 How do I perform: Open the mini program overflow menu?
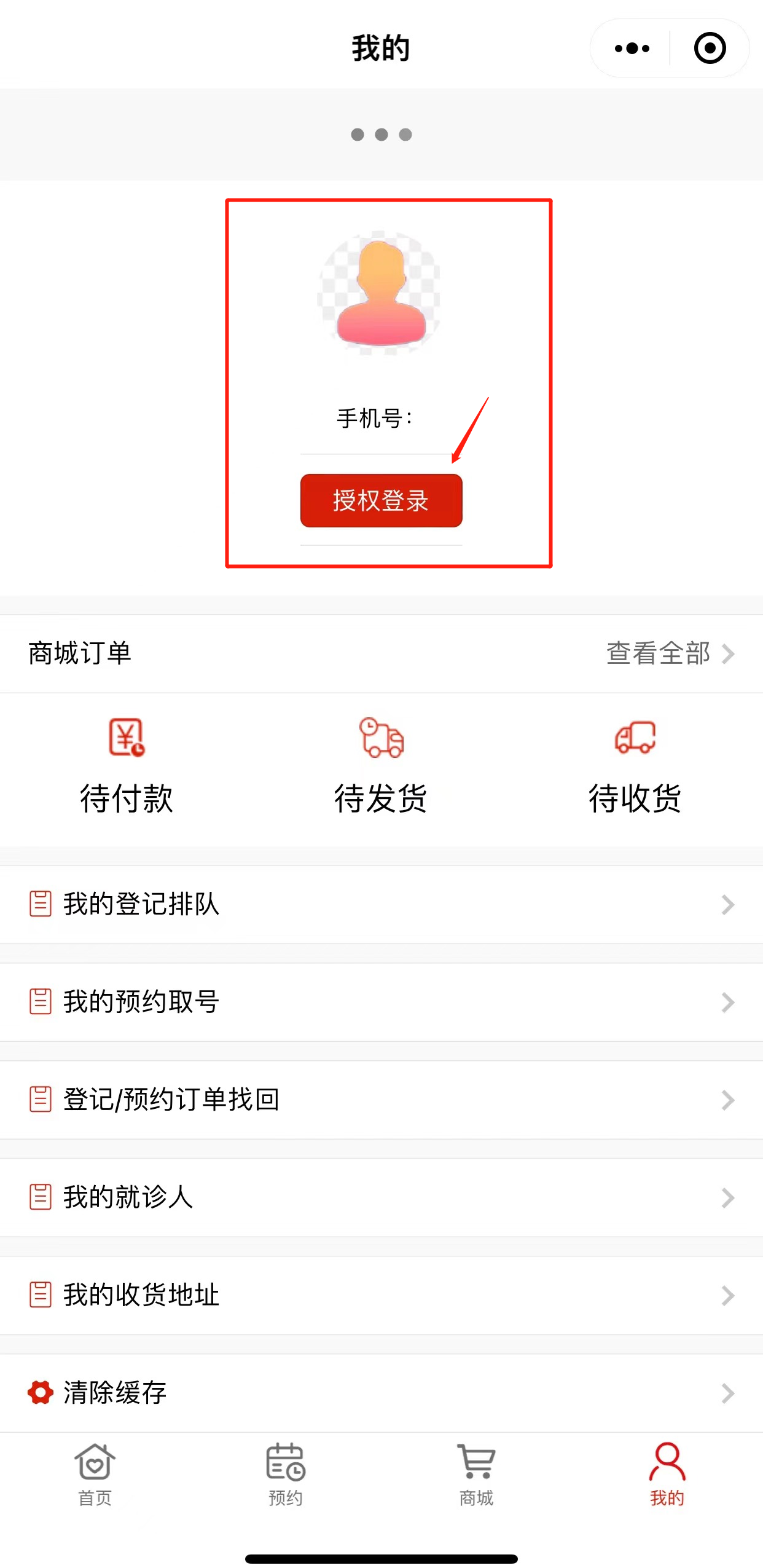[632, 48]
